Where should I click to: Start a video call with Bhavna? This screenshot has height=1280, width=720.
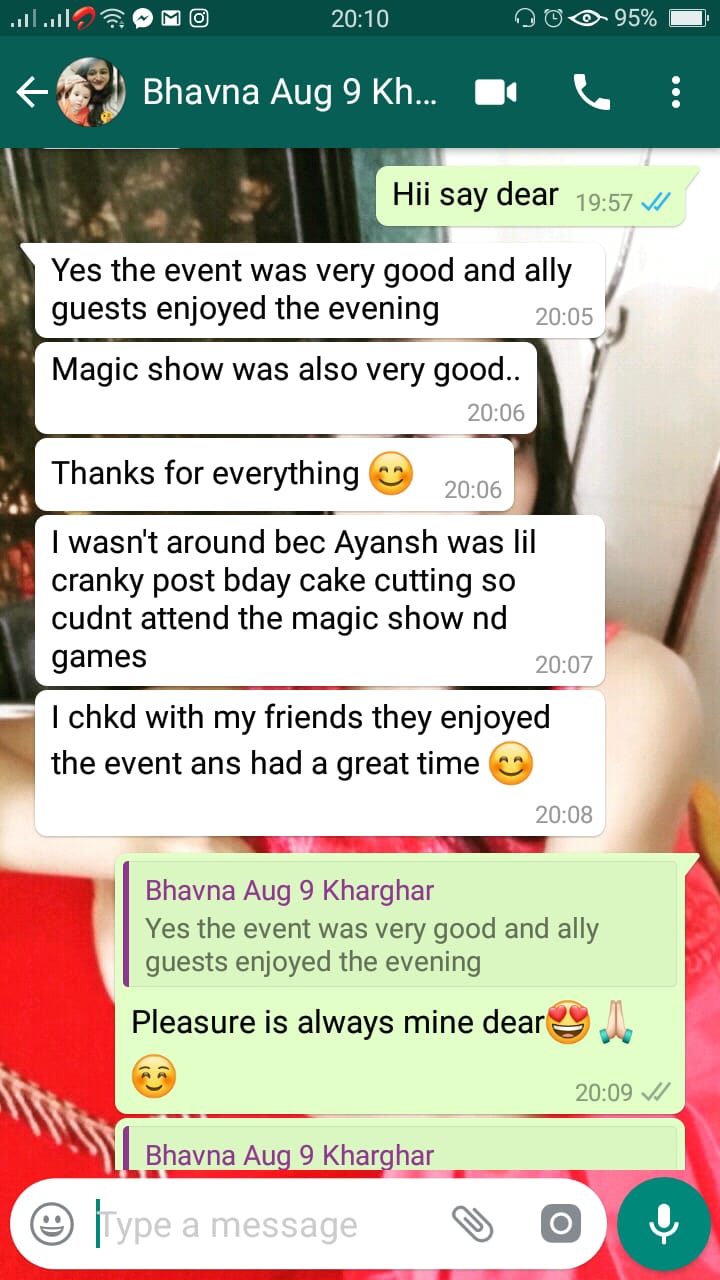[495, 93]
